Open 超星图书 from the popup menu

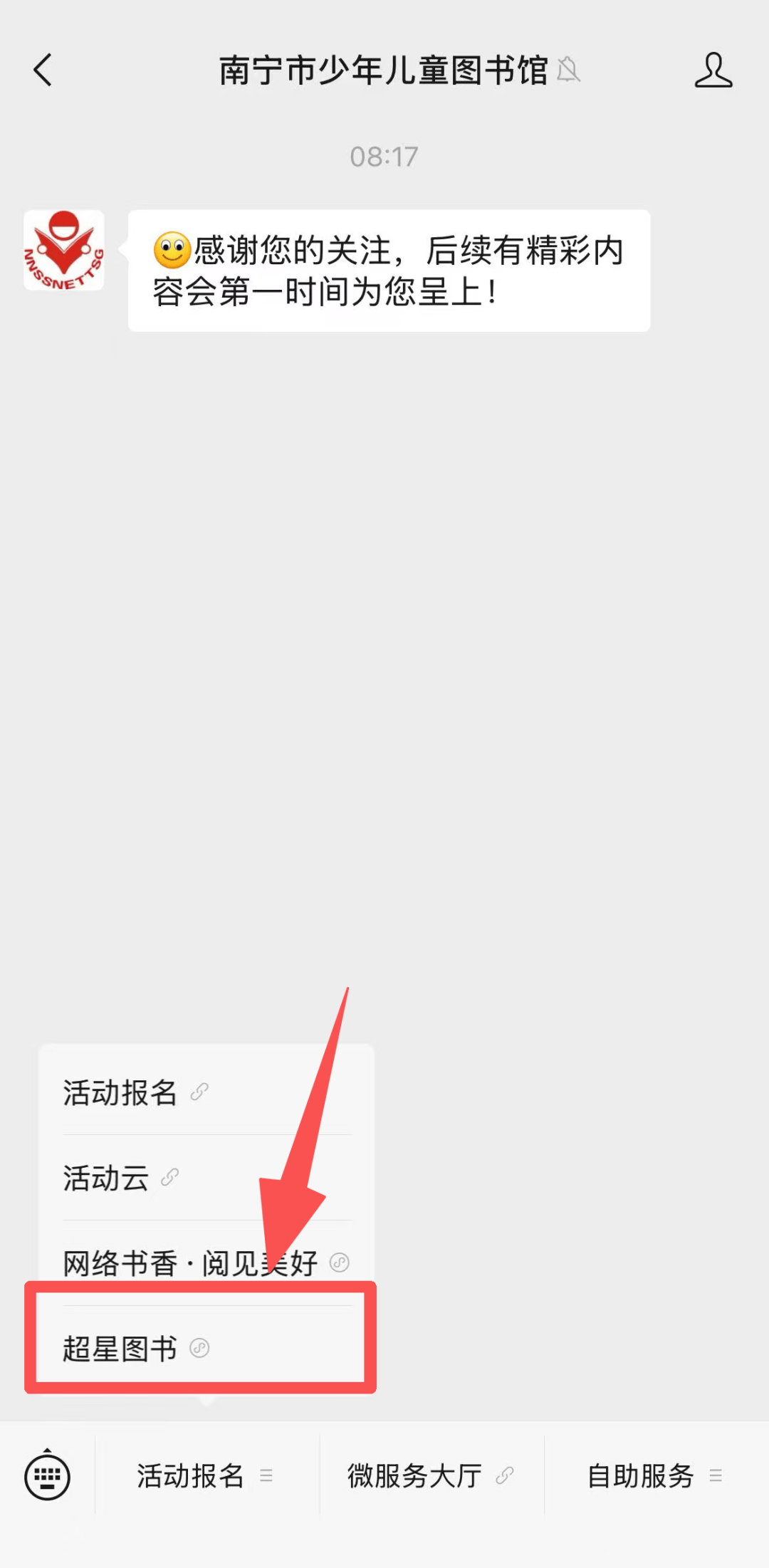pos(135,1348)
